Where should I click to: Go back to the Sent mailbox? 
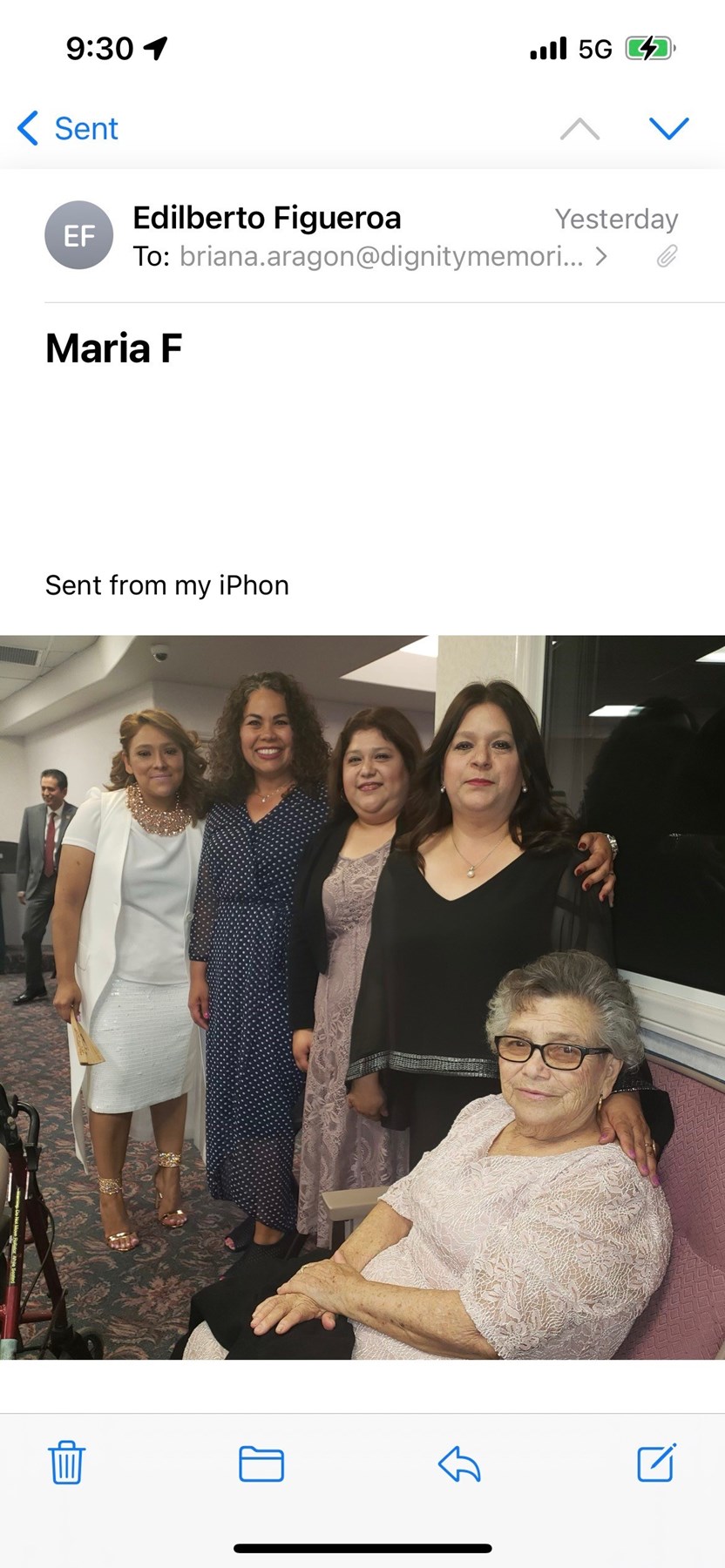(x=68, y=128)
